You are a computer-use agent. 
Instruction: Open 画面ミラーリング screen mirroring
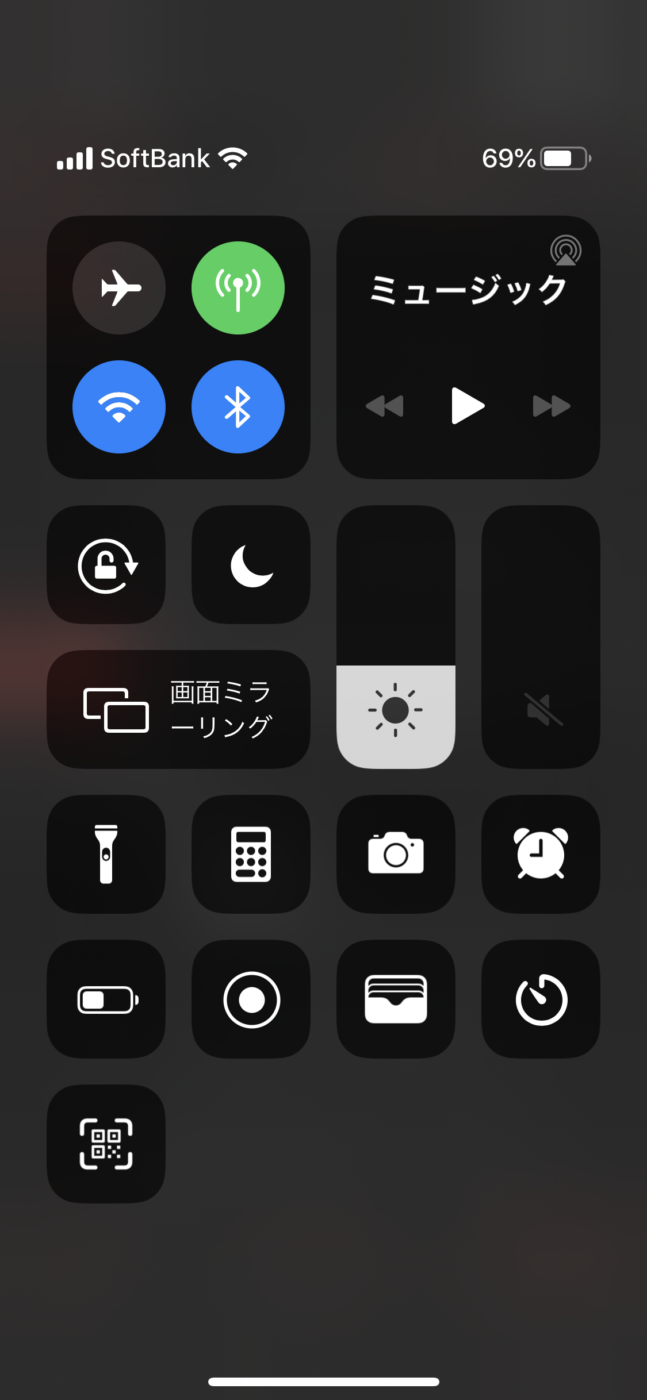tap(178, 710)
